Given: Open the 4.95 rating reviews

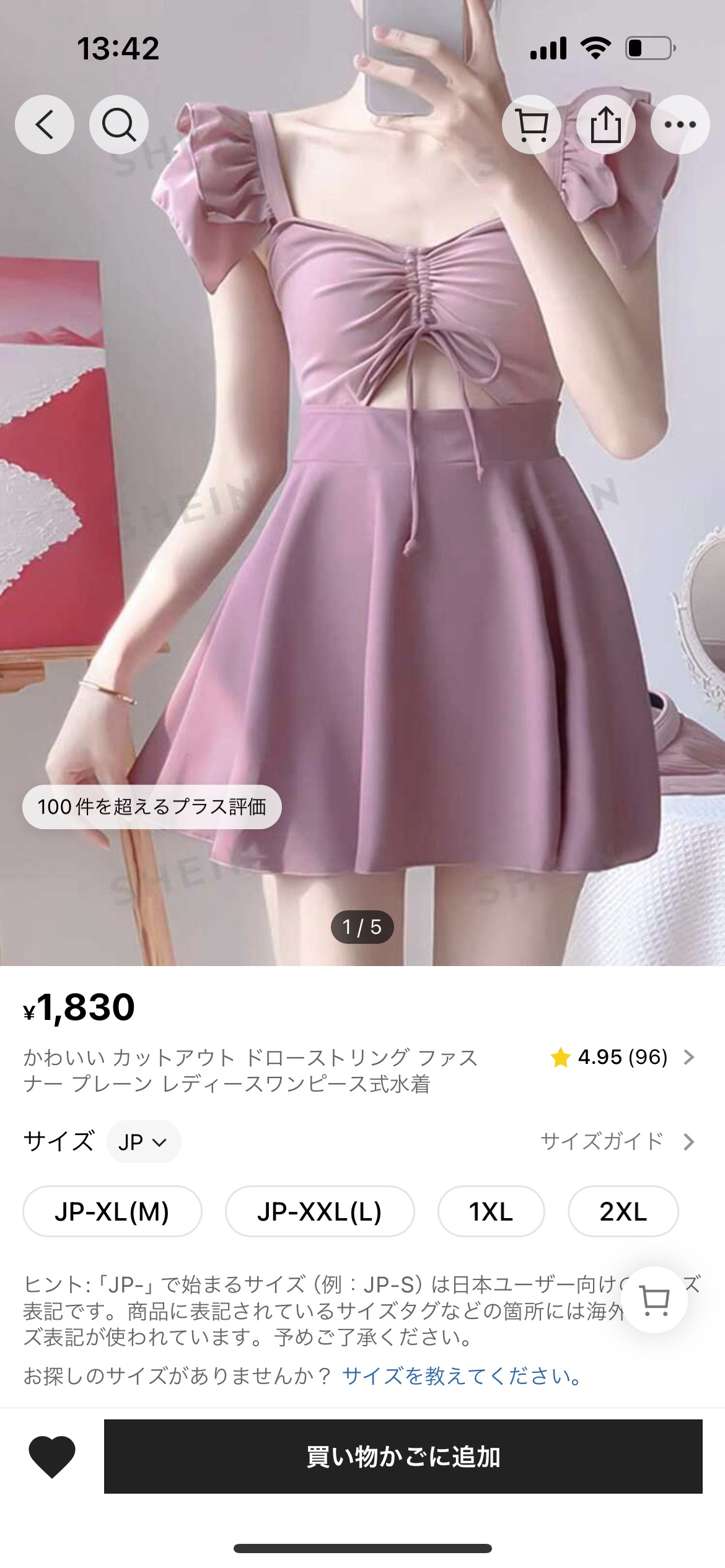Looking at the screenshot, I should 622,1057.
